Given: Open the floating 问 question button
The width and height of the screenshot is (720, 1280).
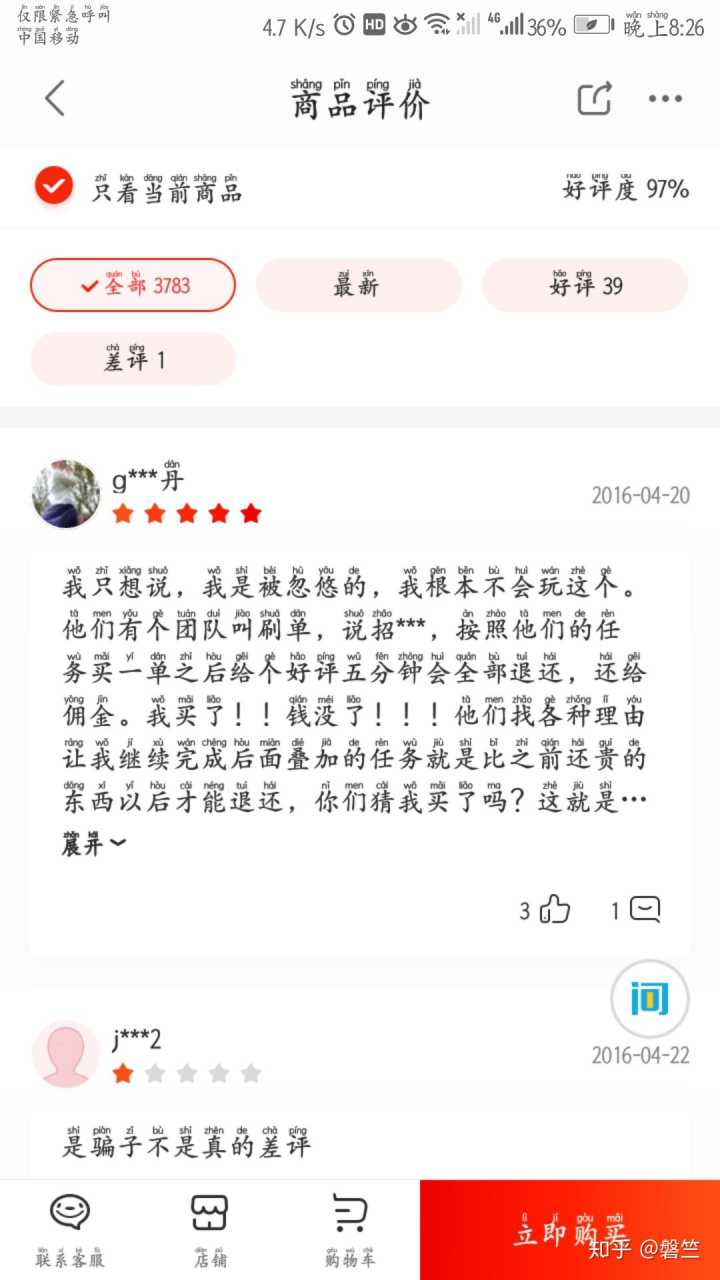Looking at the screenshot, I should click(649, 998).
